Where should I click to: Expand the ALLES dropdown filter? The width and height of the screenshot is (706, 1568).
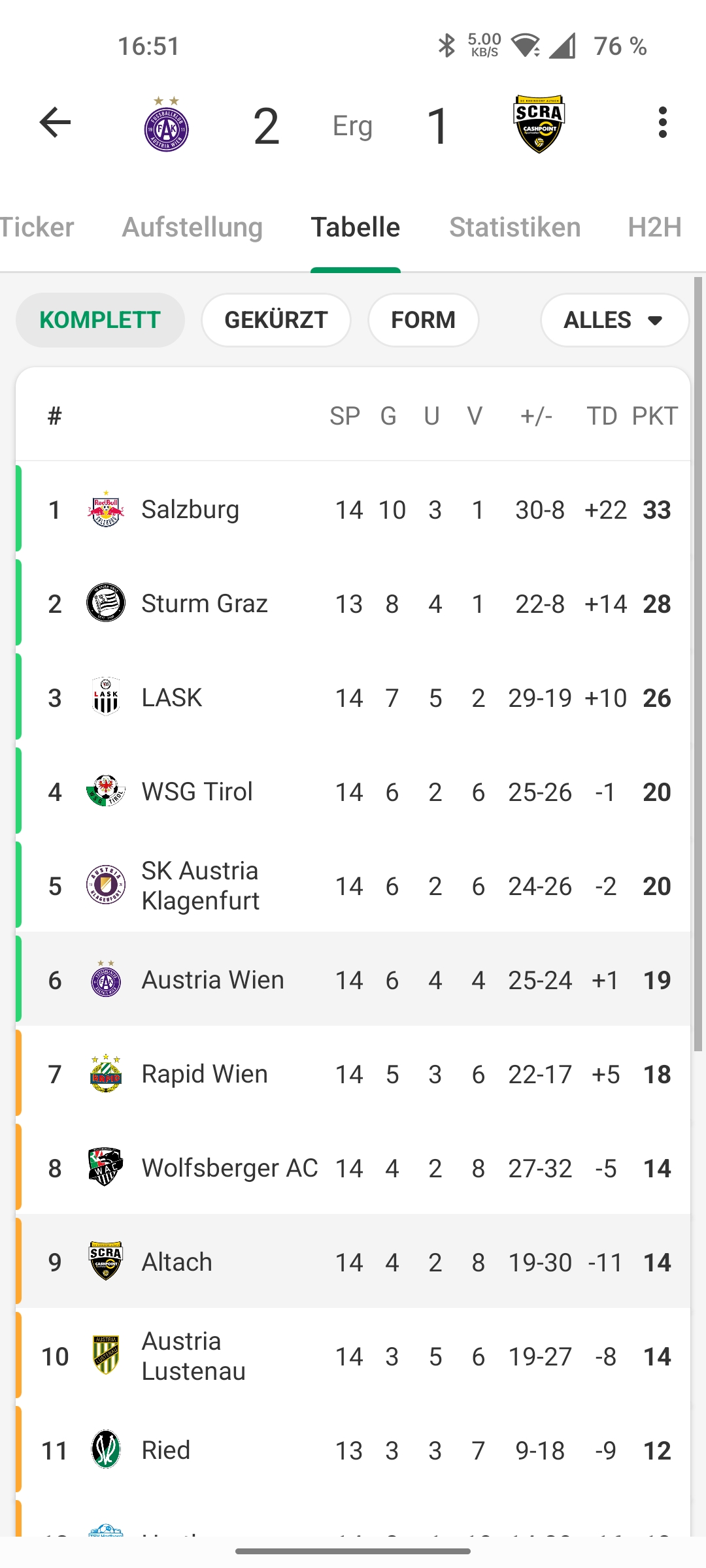pos(614,320)
